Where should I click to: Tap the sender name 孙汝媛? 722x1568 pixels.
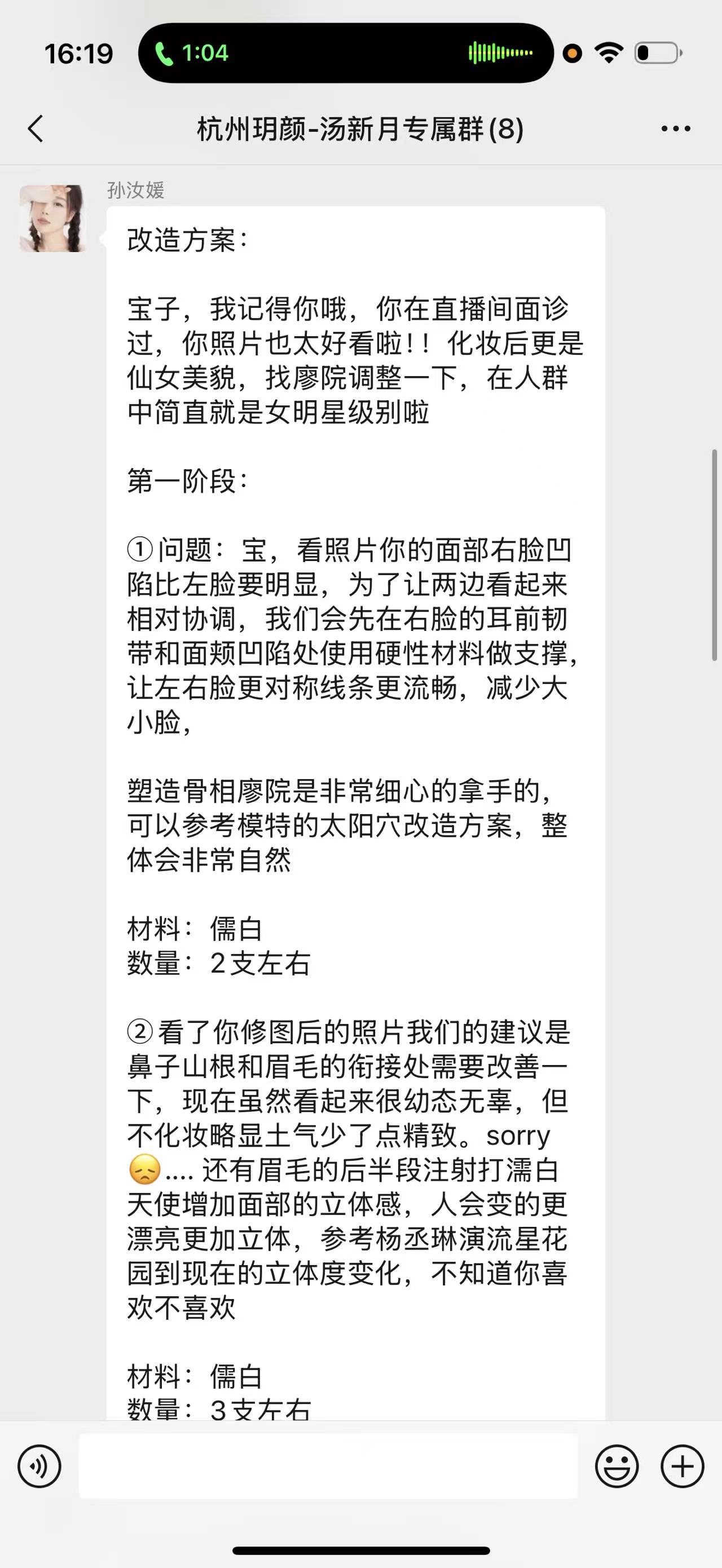click(x=135, y=190)
